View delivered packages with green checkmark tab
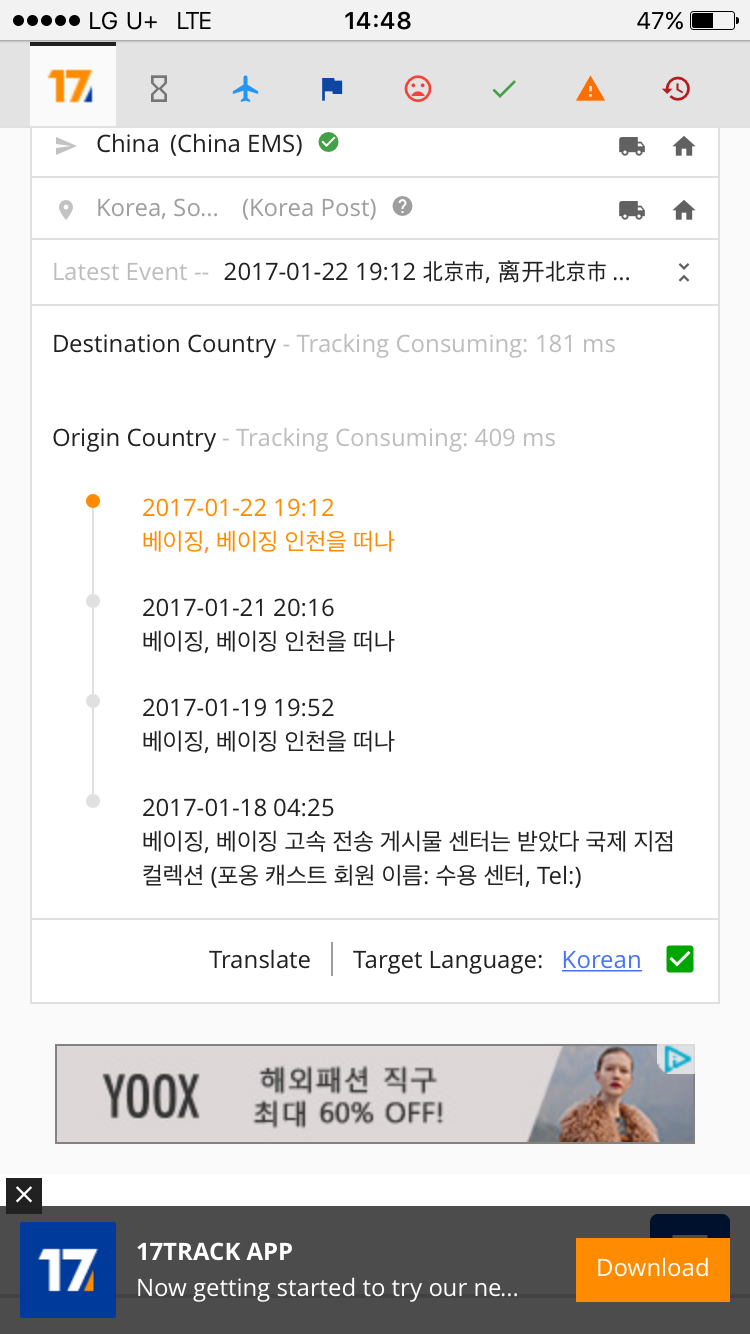 (504, 89)
